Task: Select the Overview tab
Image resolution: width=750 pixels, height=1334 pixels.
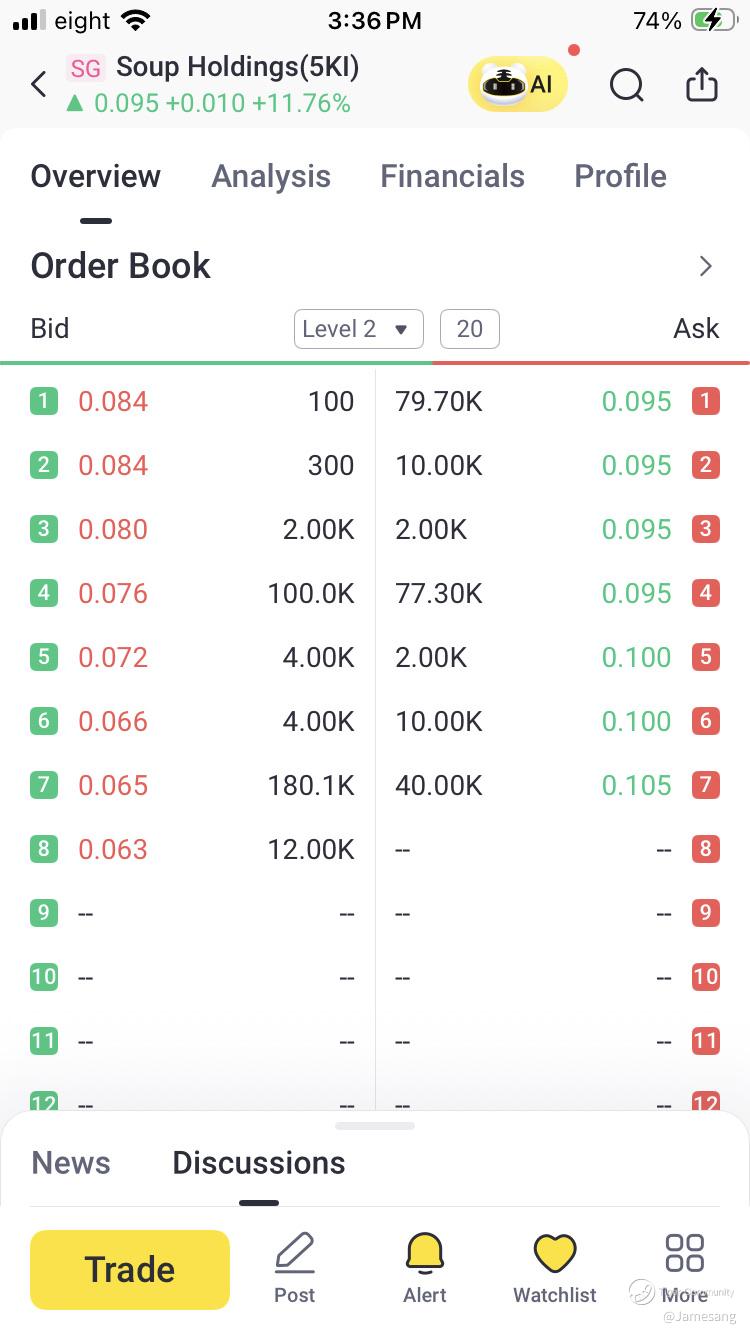Action: tap(95, 176)
